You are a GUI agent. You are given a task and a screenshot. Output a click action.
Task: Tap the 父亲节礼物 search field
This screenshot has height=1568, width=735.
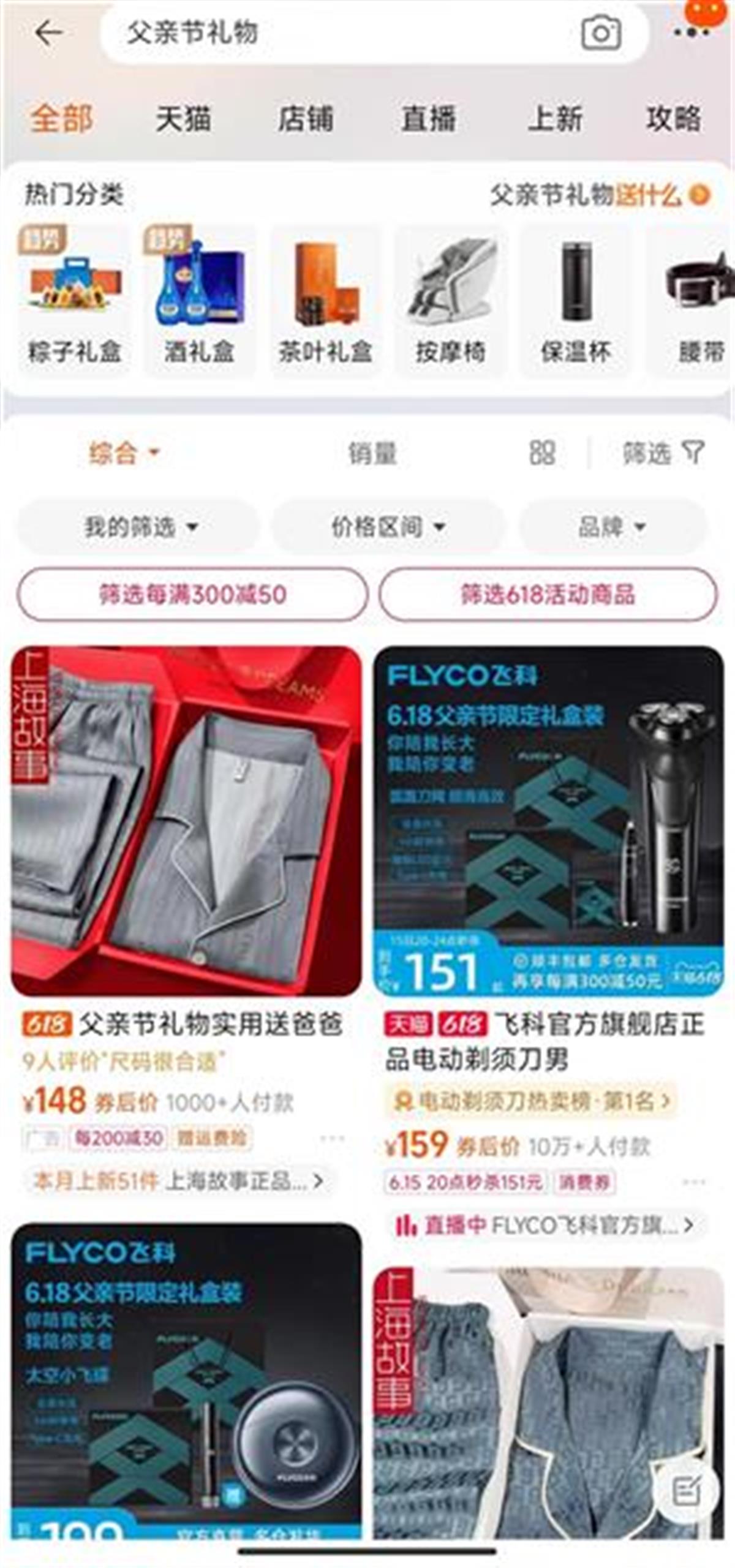point(337,33)
